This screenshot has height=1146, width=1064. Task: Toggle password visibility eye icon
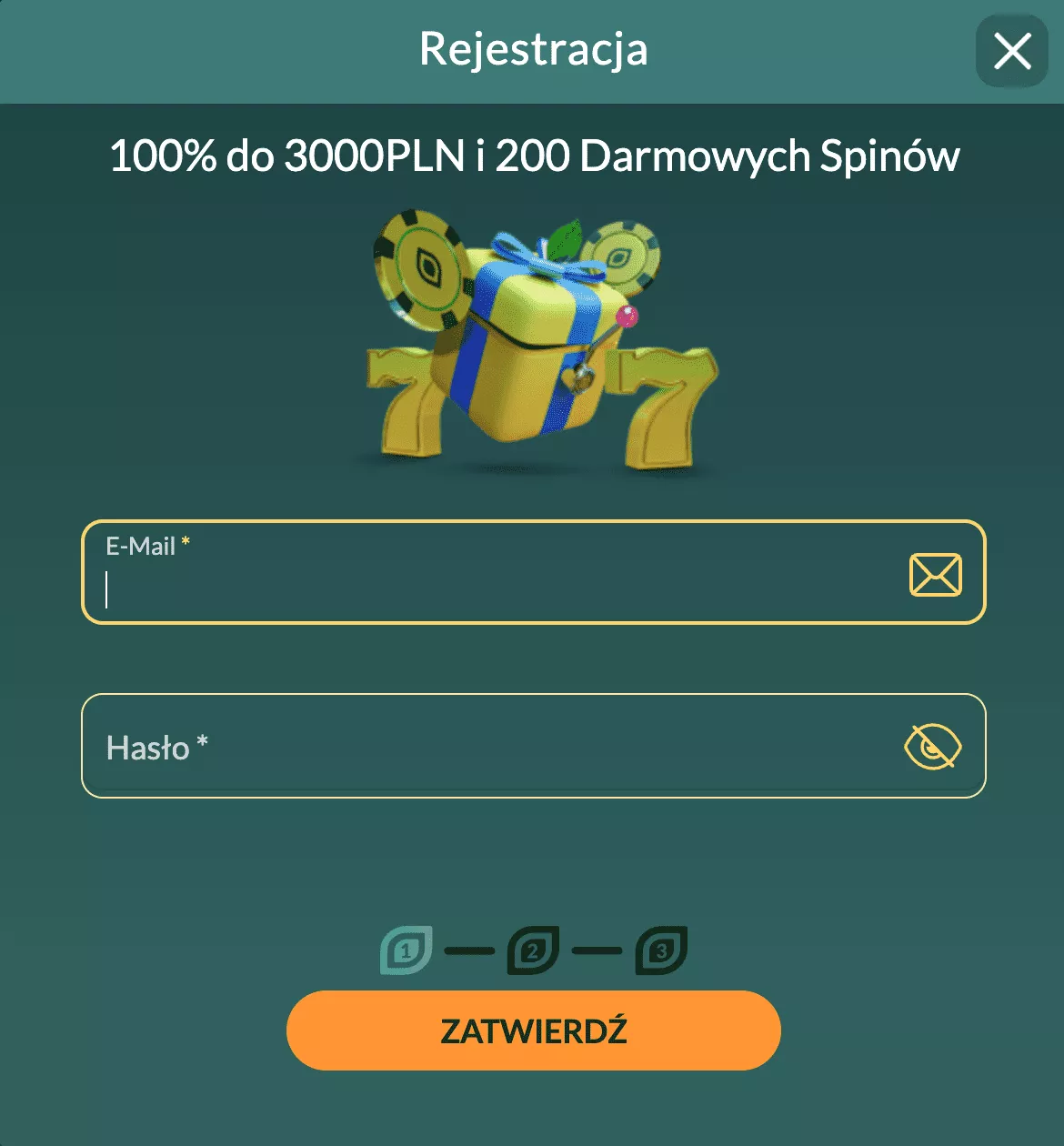pyautogui.click(x=933, y=747)
